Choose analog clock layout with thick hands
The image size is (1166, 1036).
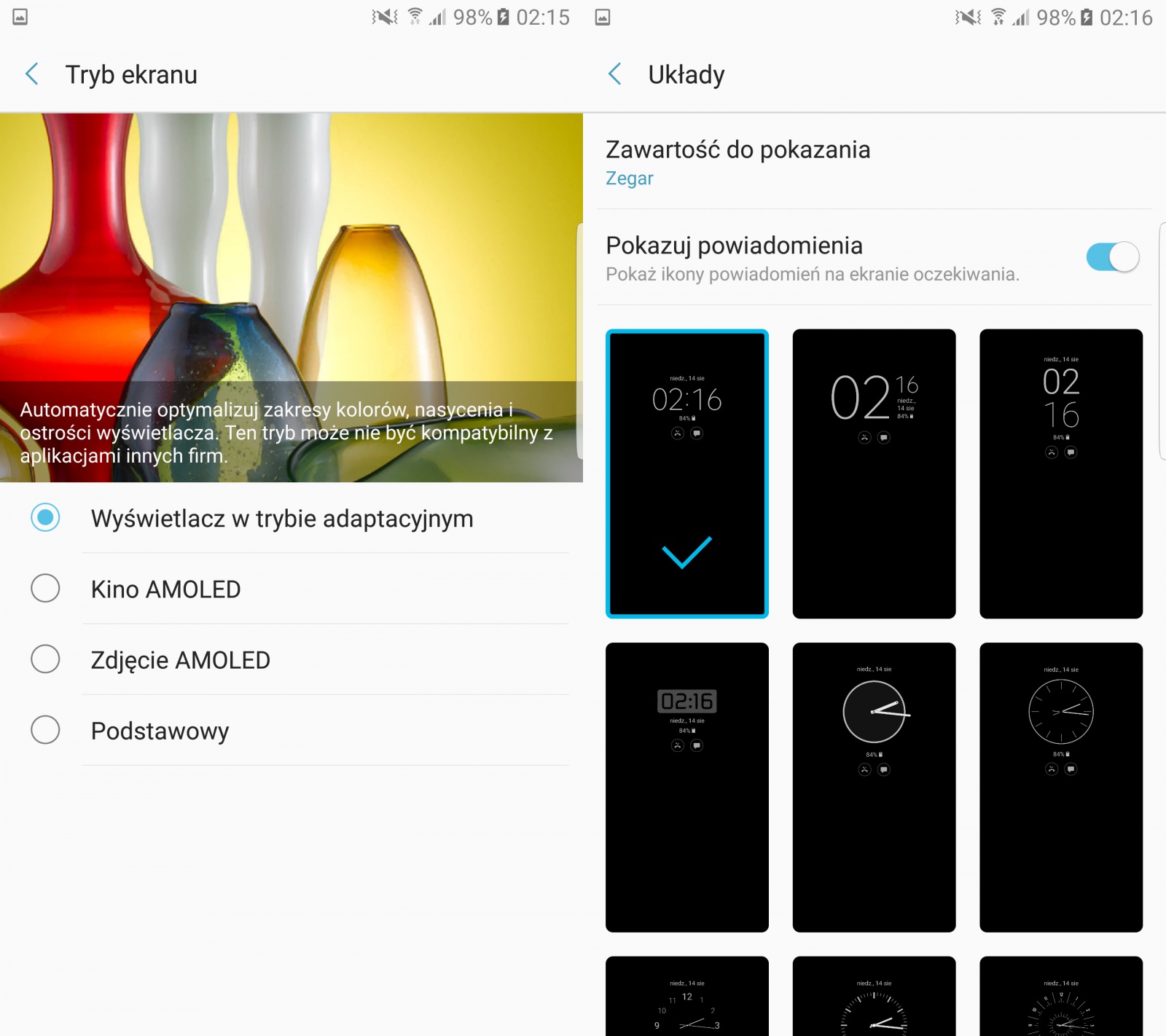874,787
